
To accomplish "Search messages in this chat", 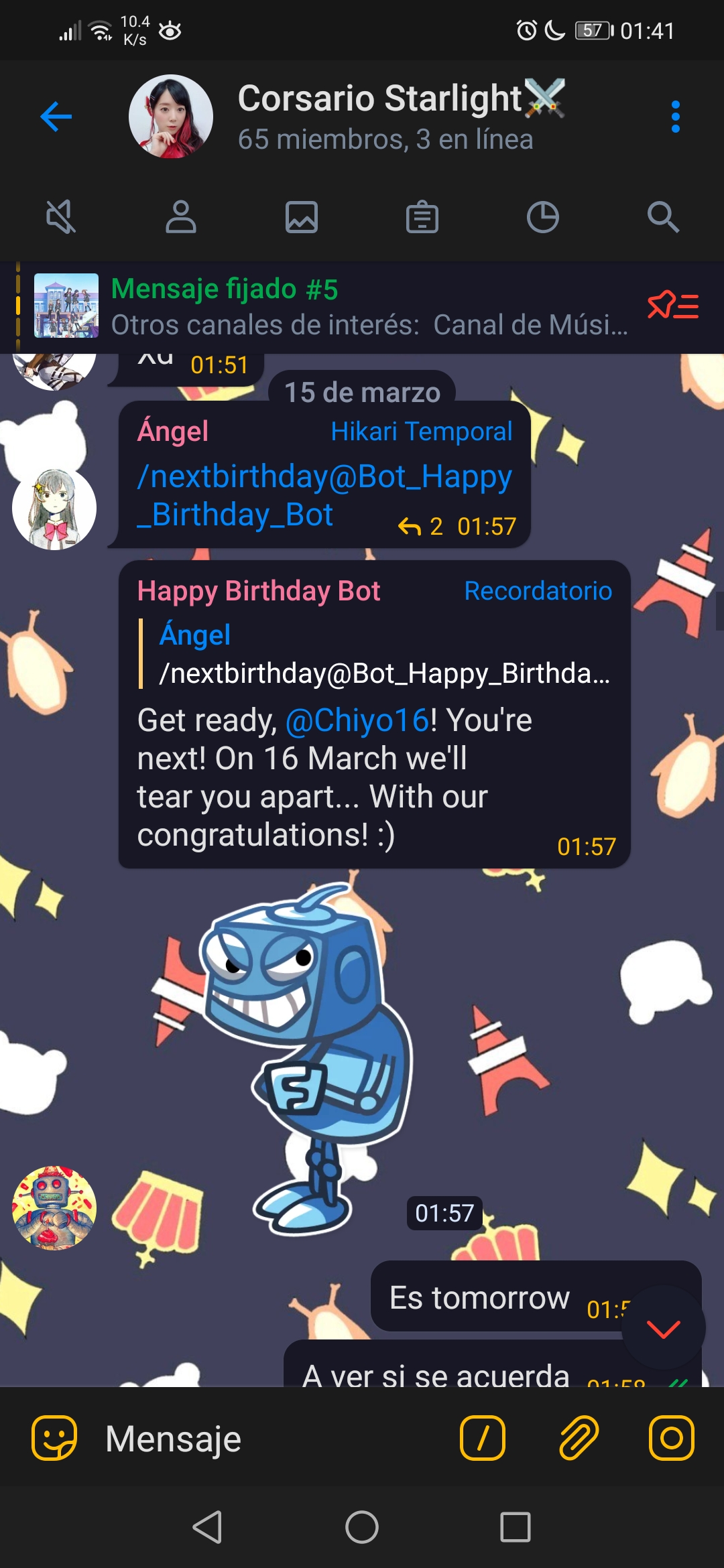I will point(662,216).
